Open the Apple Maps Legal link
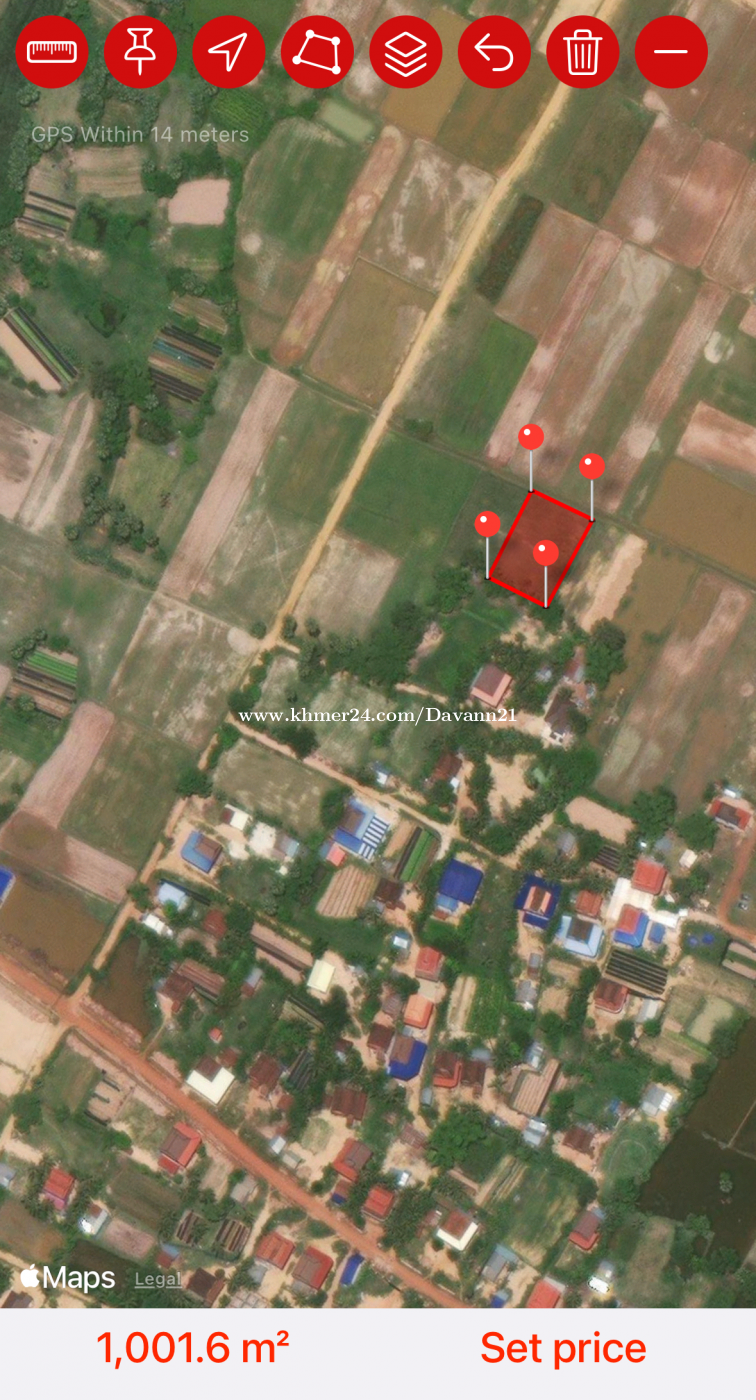 tap(158, 1279)
